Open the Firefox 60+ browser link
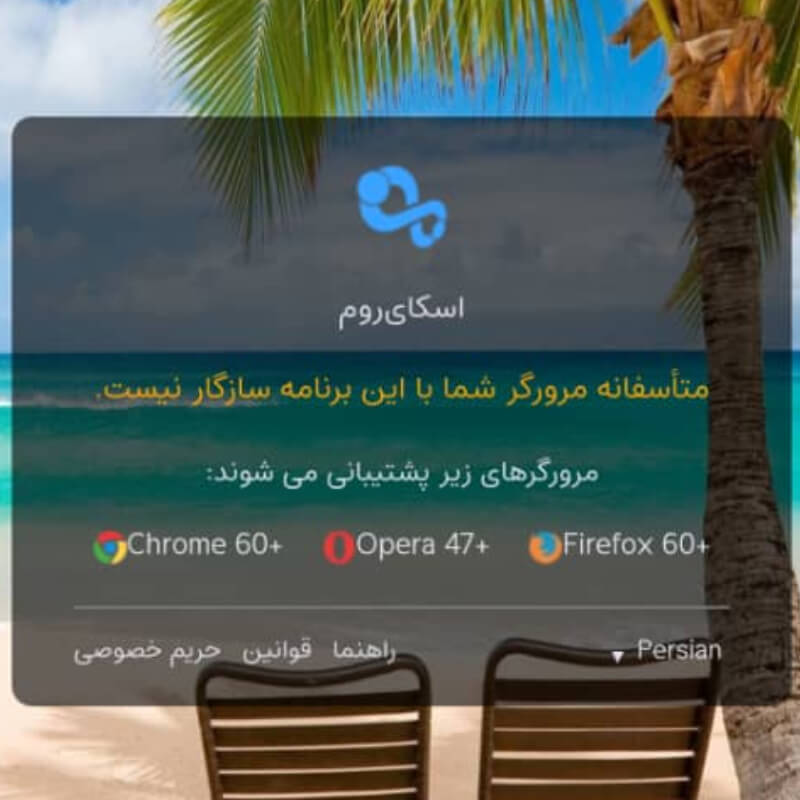The height and width of the screenshot is (800, 800). pos(620,546)
